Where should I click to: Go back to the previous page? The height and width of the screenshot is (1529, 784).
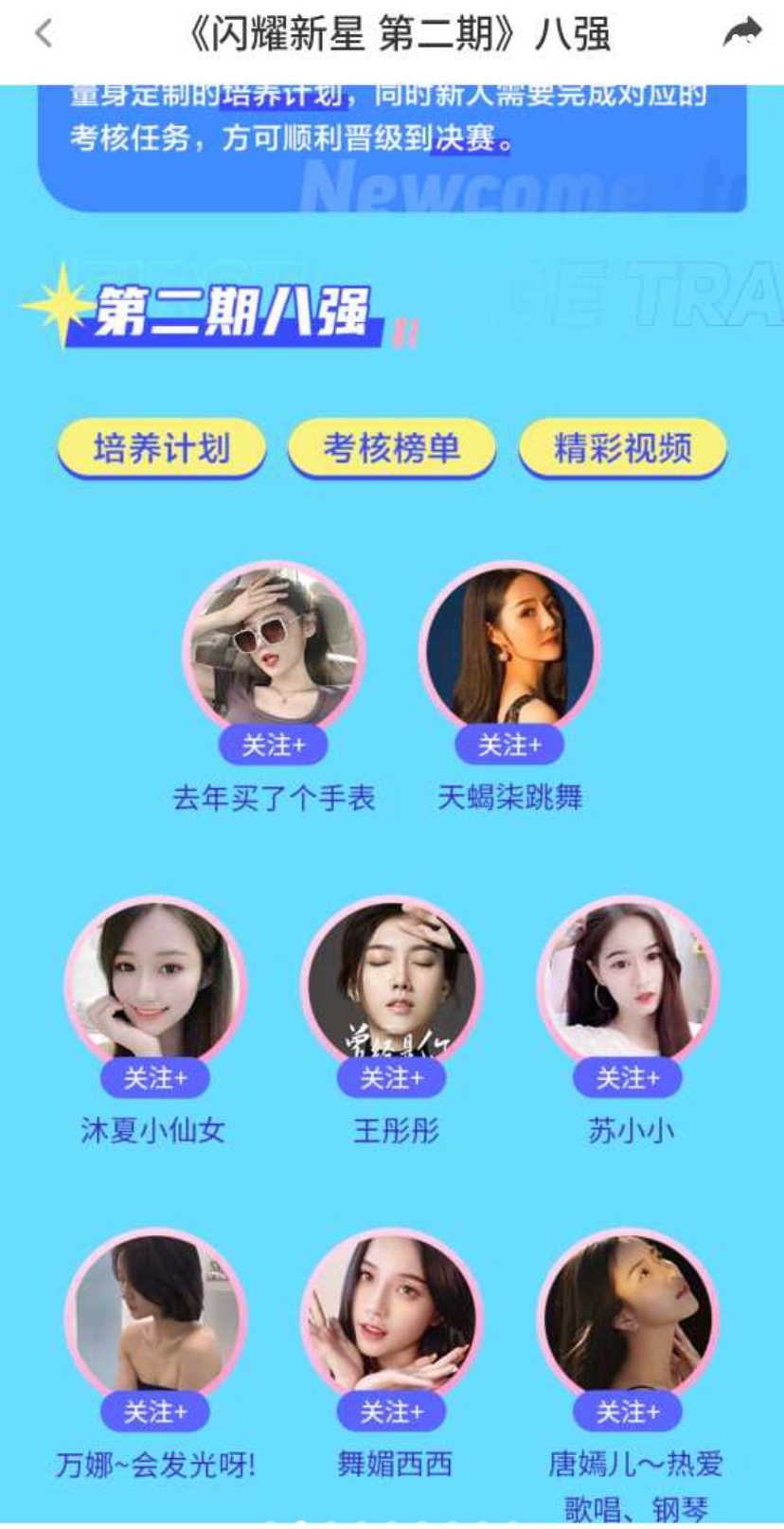[x=43, y=34]
